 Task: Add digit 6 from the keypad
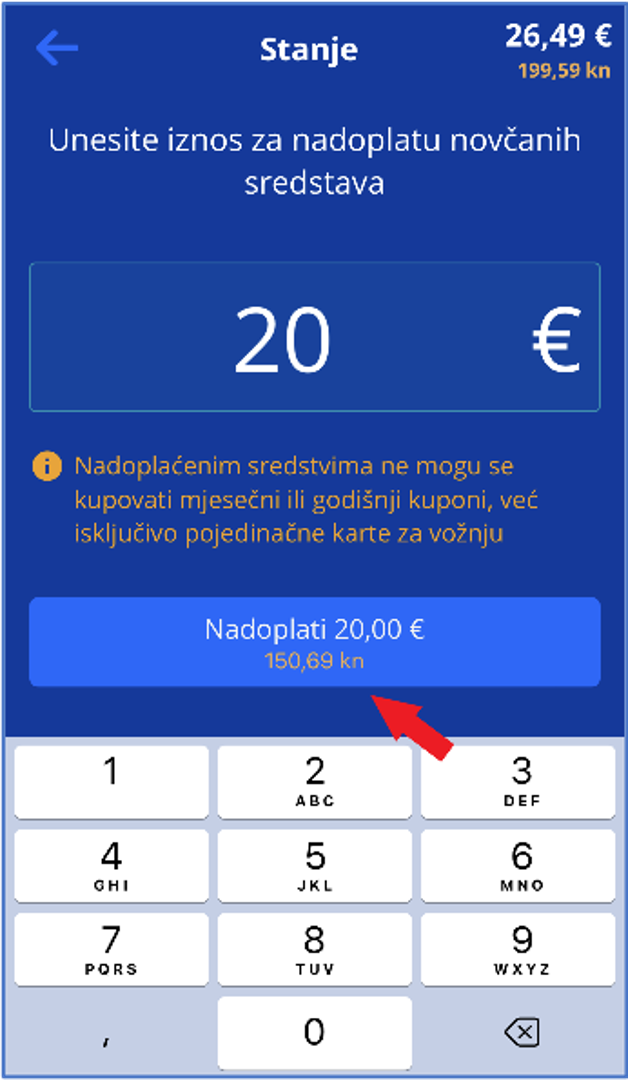tap(518, 866)
